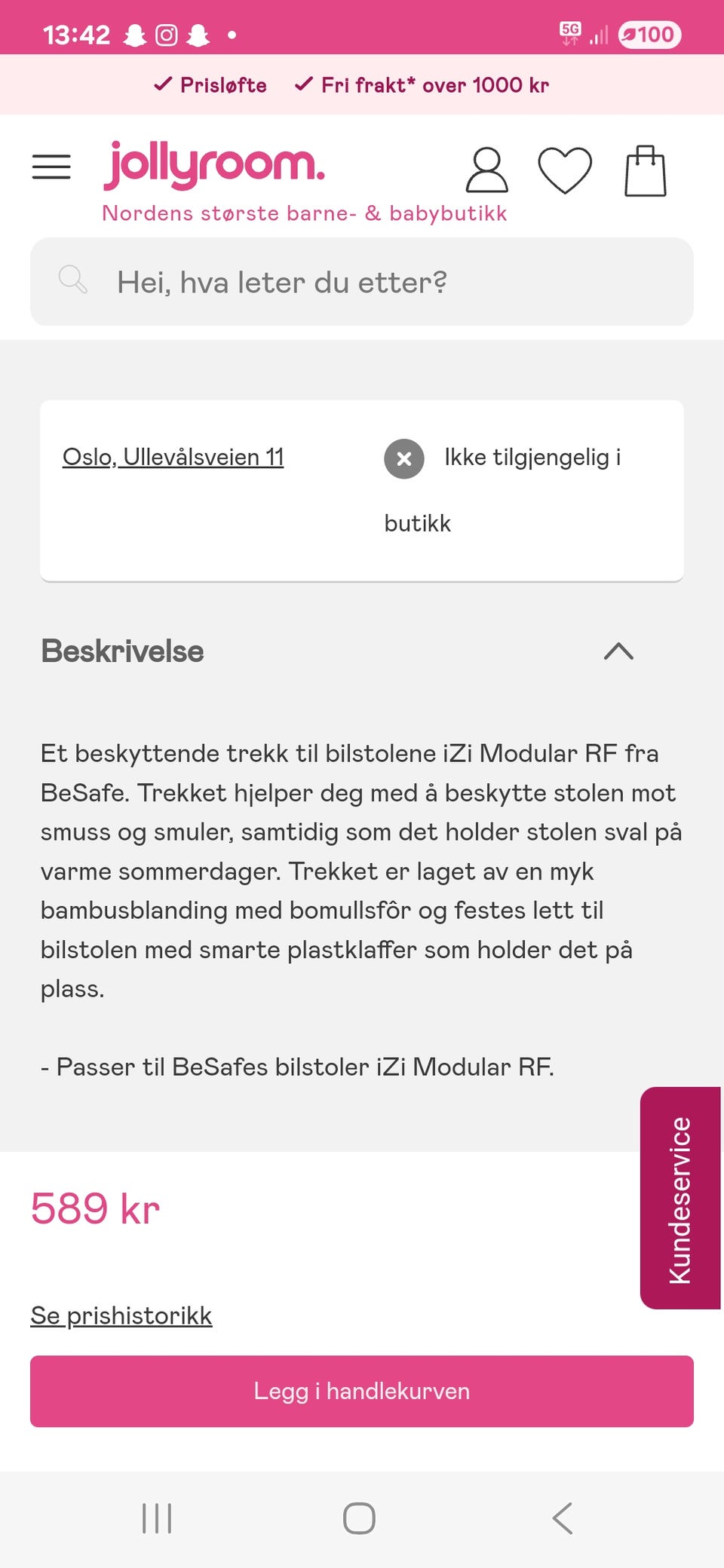Screen dimensions: 724x1568
Task: Tap Legg i handlekurven button
Action: pyautogui.click(x=361, y=1391)
